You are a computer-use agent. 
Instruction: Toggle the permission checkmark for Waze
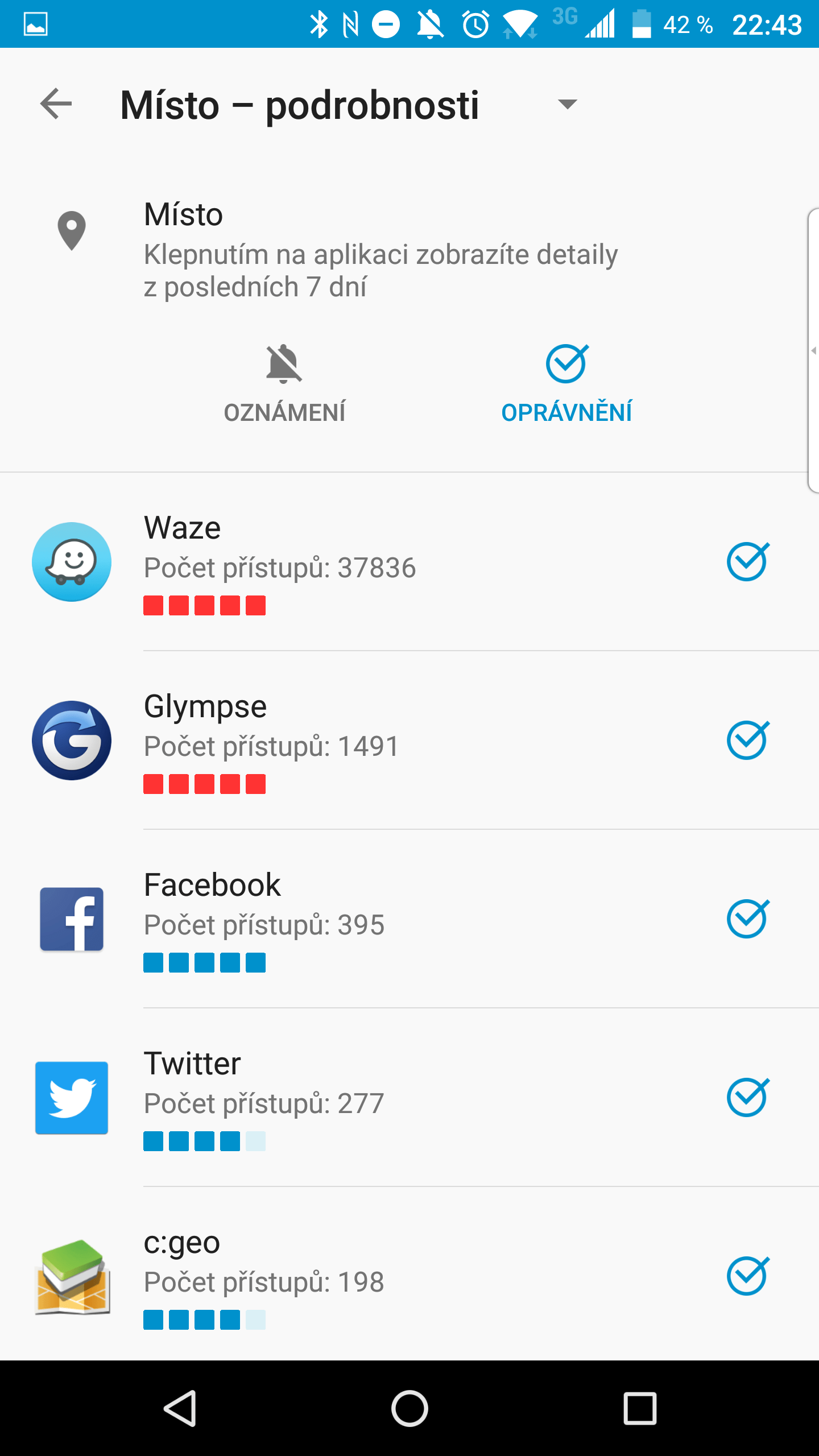(x=748, y=562)
